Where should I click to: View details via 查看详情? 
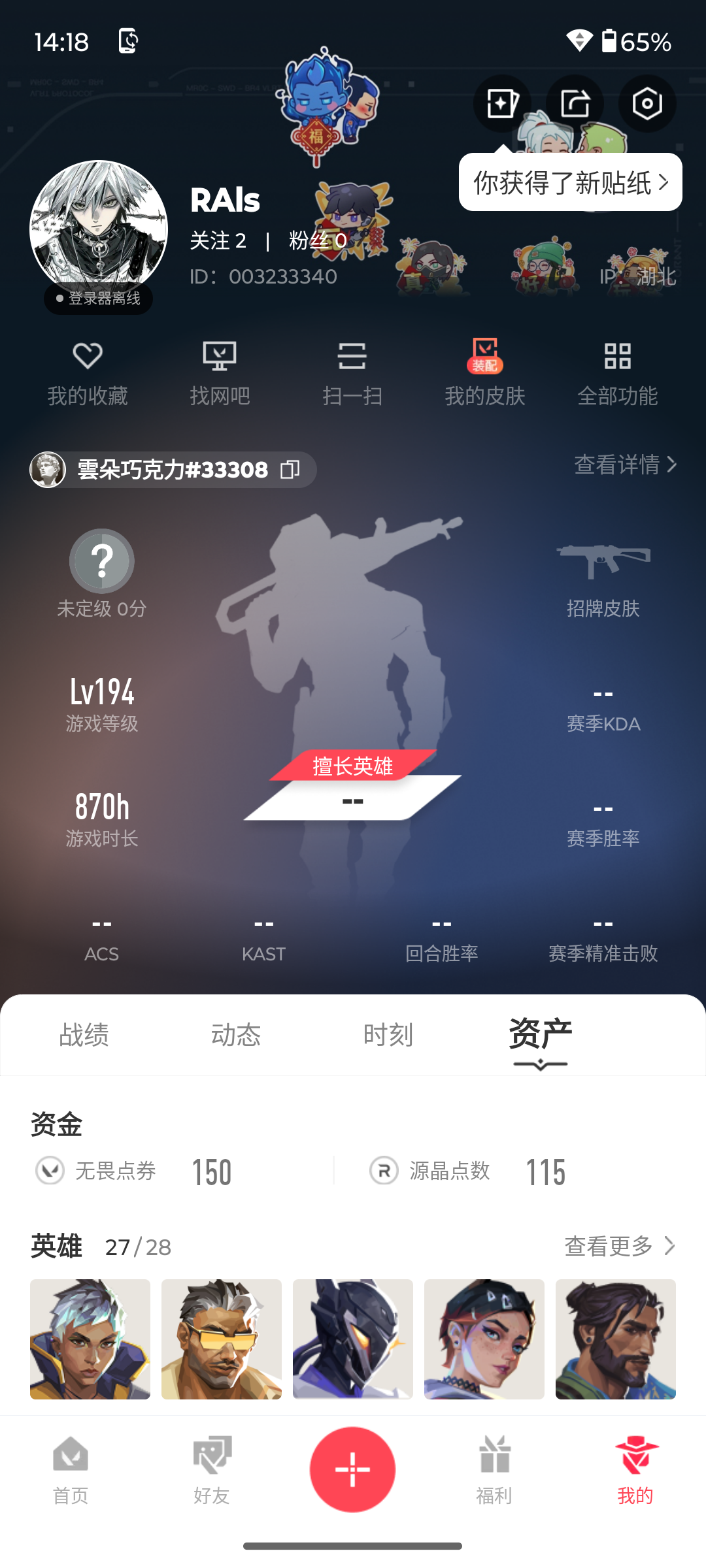[x=624, y=465]
